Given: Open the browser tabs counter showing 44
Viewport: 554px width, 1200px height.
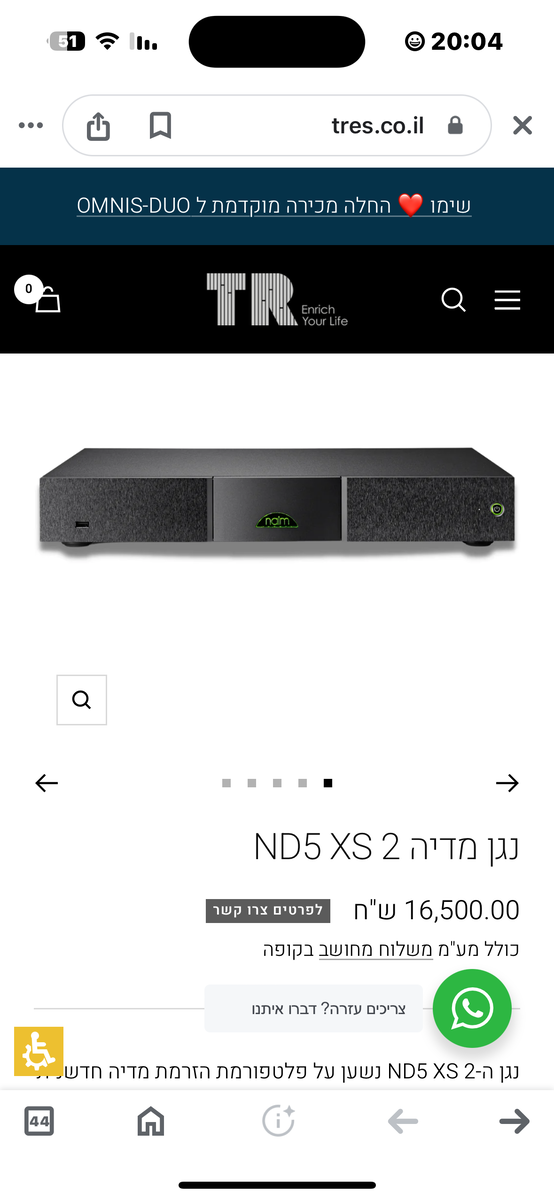Looking at the screenshot, I should tap(39, 1121).
